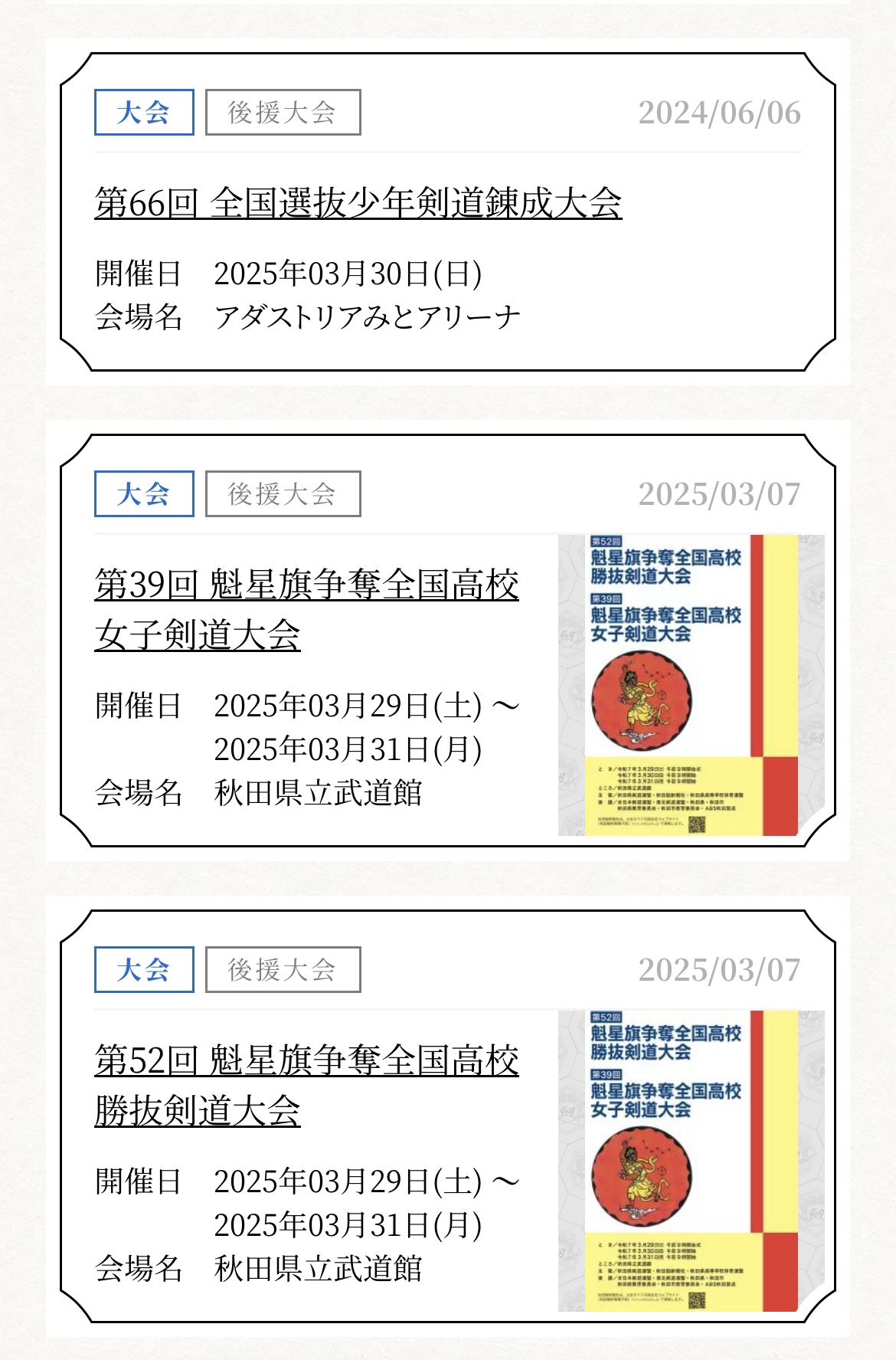
Task: Tap 後援大会 tag on 第66回 card
Action: 283,113
